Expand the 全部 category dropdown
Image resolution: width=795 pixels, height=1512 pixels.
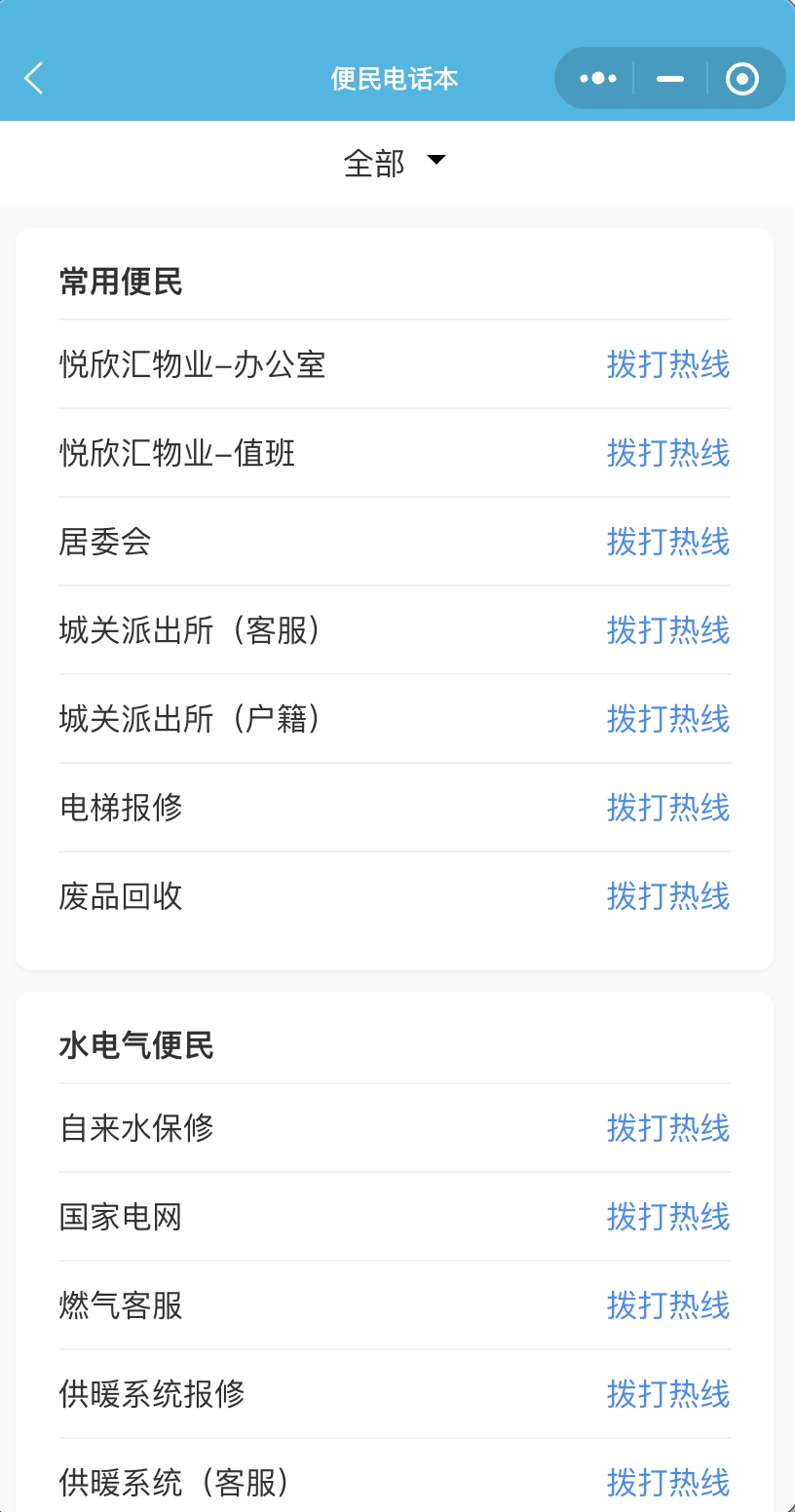pos(395,163)
